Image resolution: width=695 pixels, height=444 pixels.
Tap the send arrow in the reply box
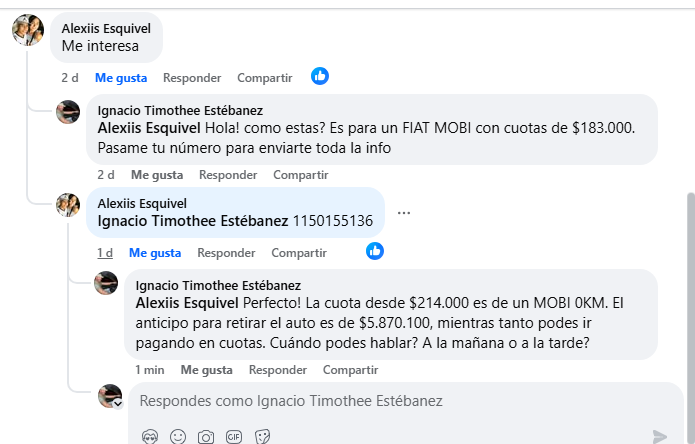(660, 436)
